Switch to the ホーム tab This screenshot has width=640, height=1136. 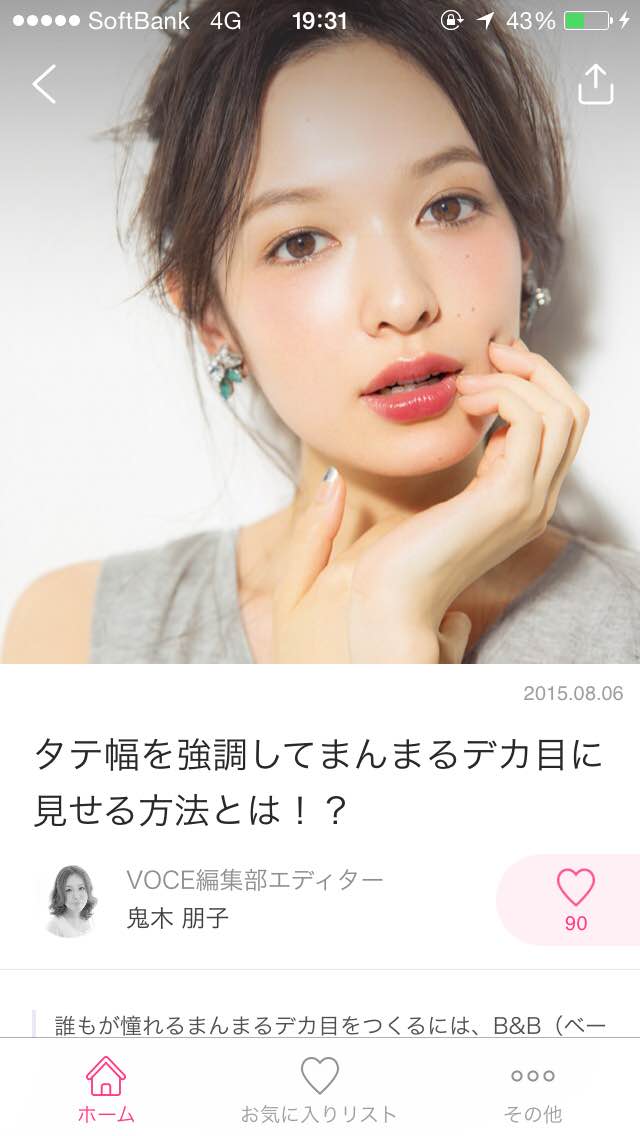click(x=106, y=1088)
